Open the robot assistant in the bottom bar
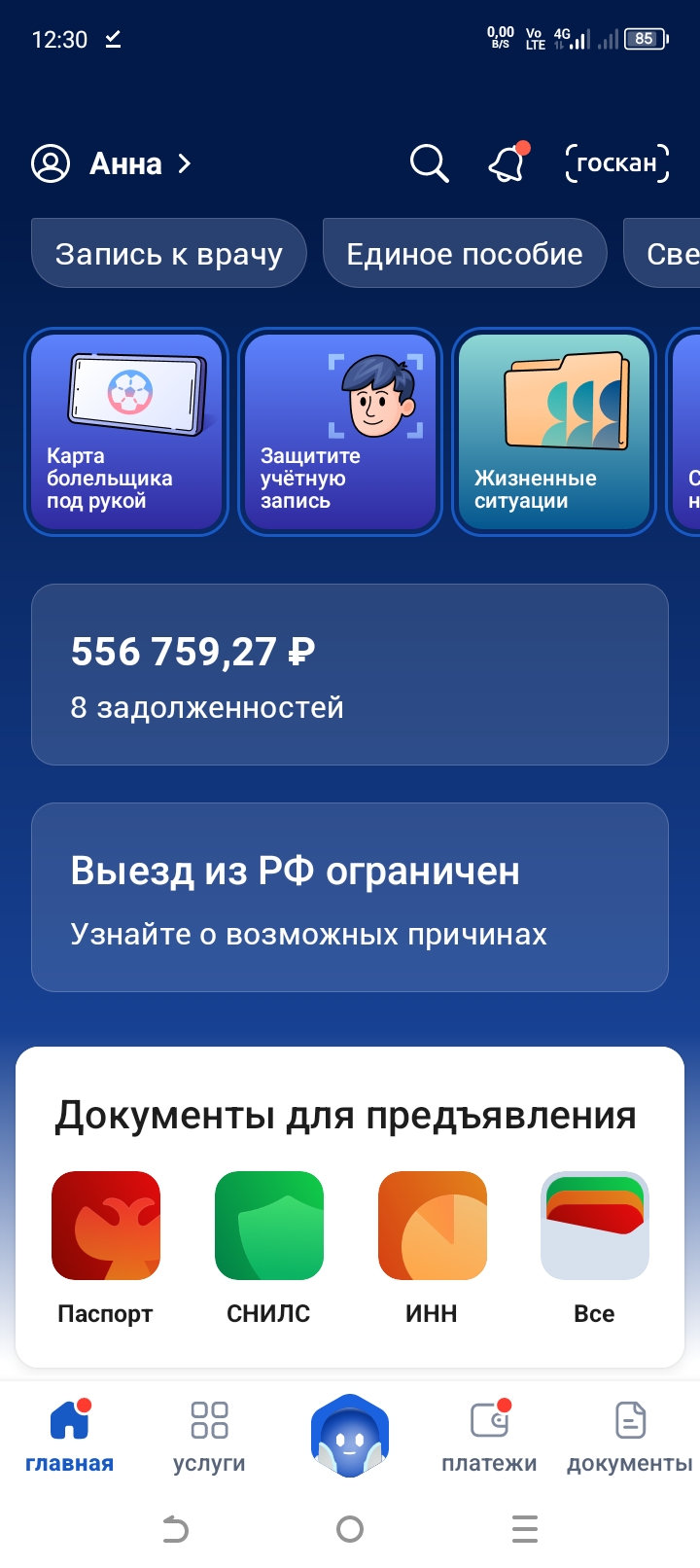The image size is (700, 1568). [x=350, y=1436]
